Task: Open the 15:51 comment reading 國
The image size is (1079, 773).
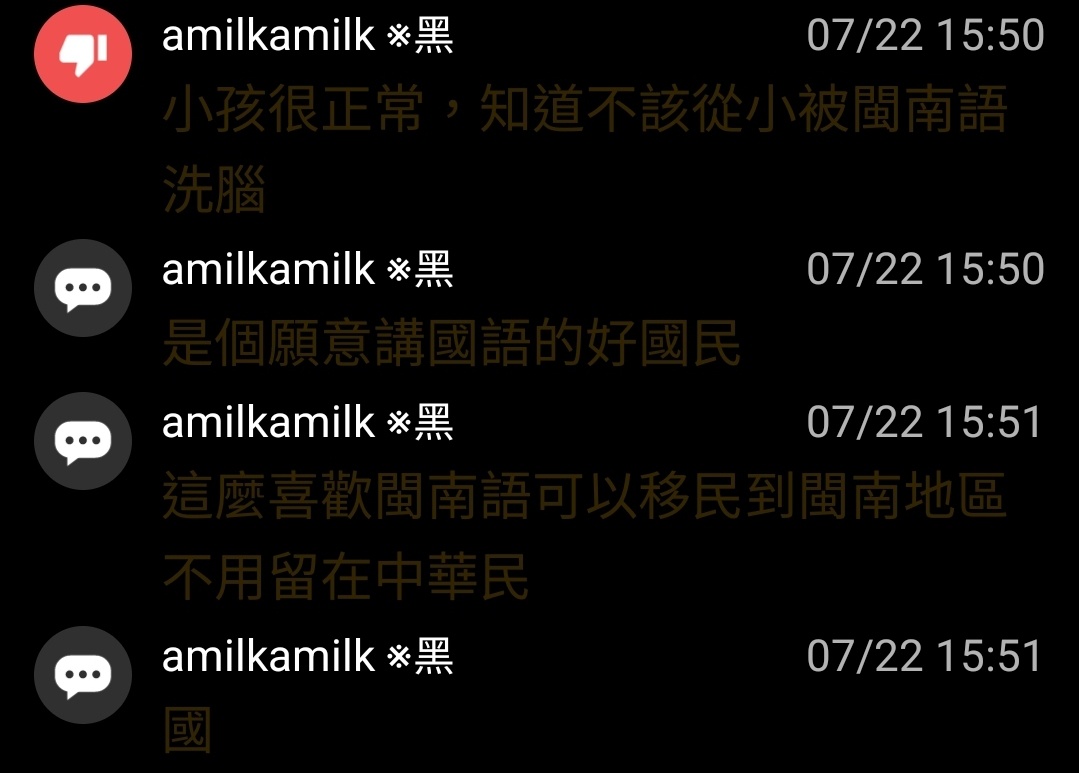Action: (187, 731)
